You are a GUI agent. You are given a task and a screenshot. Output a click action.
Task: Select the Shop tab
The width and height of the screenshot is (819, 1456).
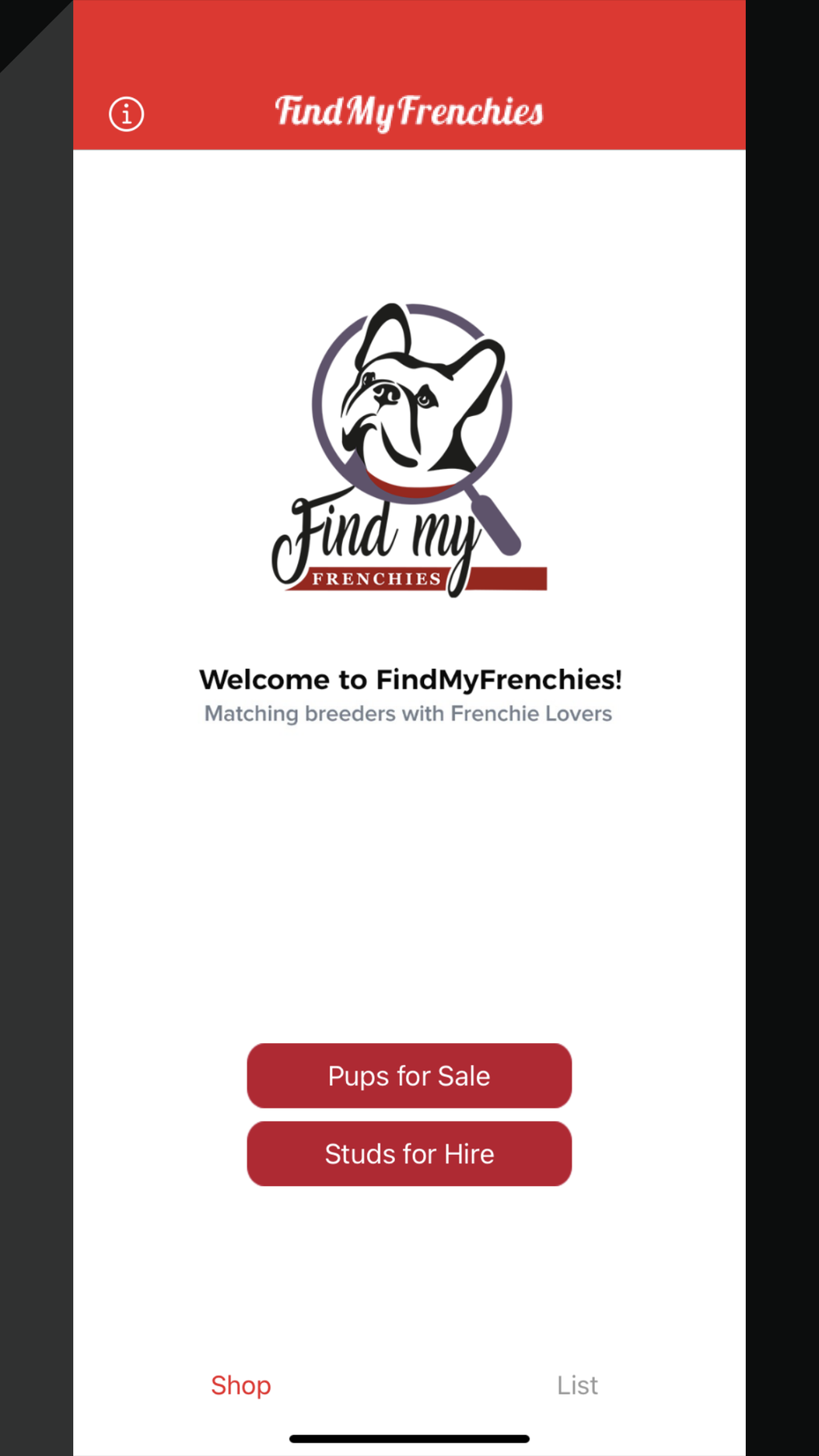tap(241, 1385)
